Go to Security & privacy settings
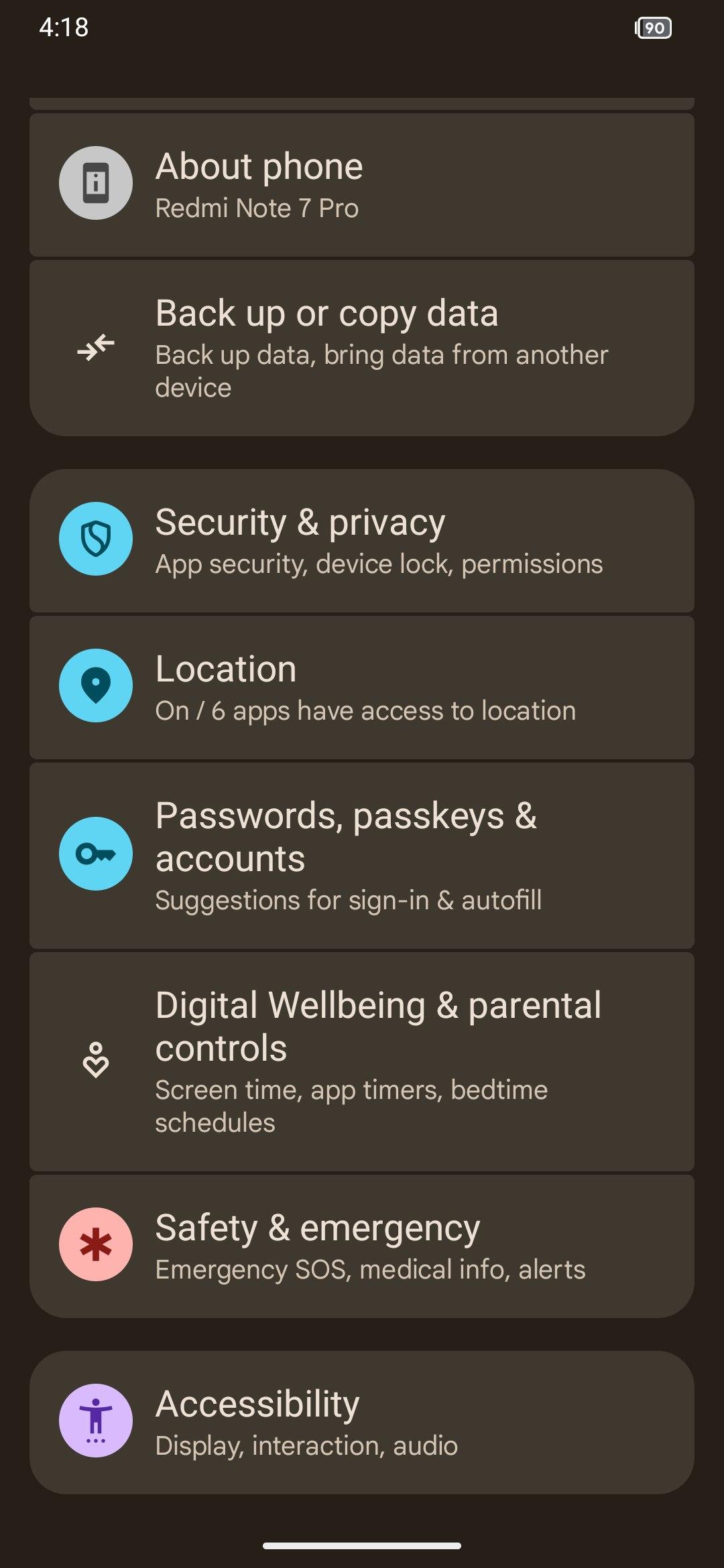 (362, 541)
